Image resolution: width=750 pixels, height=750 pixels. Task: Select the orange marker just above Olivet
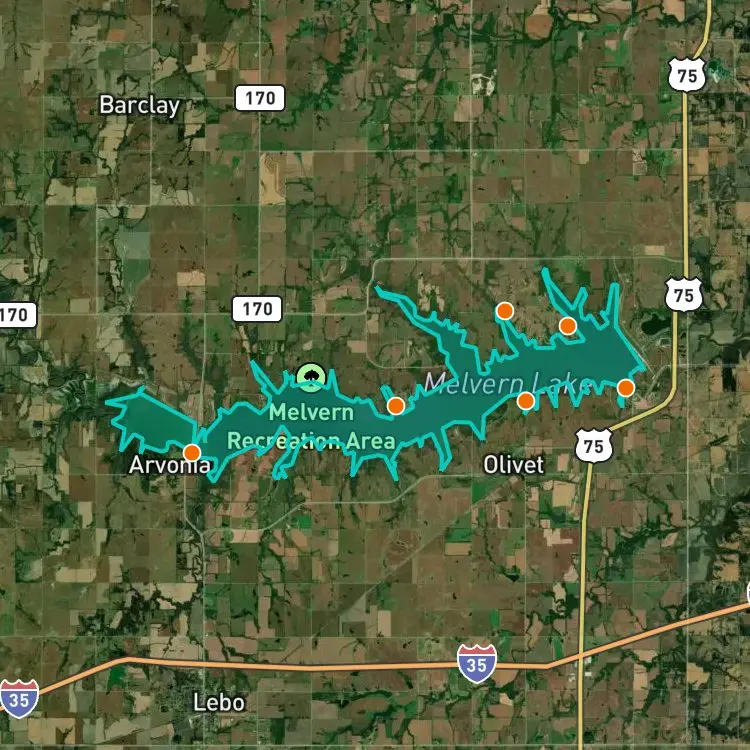525,401
